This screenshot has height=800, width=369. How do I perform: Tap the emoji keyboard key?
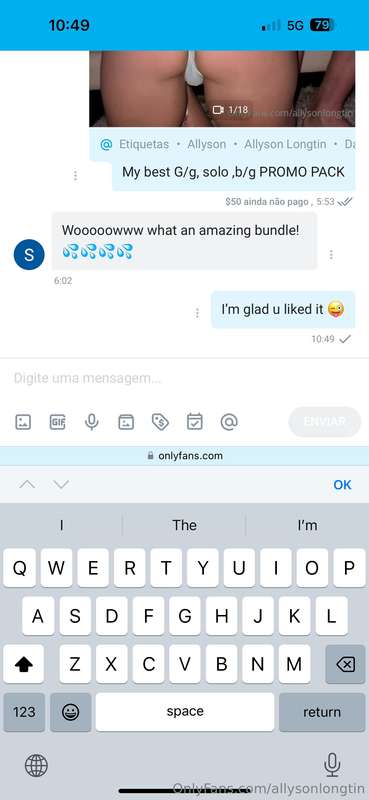(70, 712)
